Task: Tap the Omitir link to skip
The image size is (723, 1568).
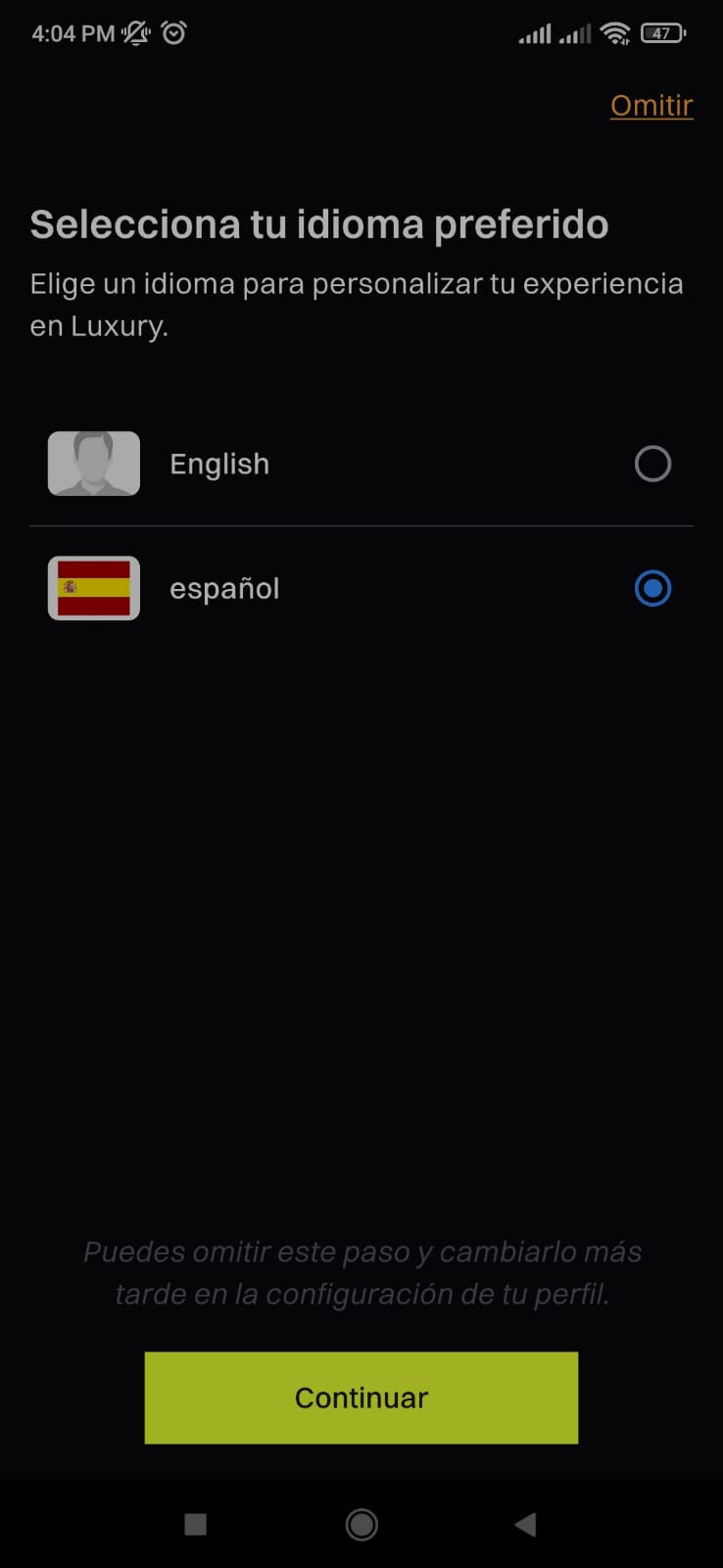Action: (651, 105)
